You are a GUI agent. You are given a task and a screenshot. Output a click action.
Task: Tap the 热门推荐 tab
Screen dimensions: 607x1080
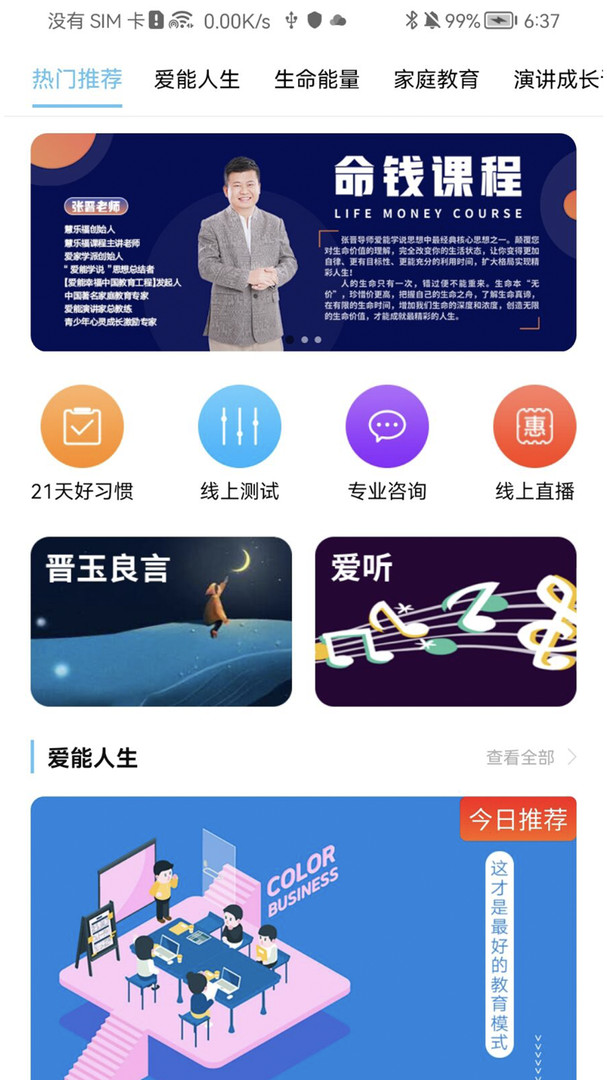(77, 80)
